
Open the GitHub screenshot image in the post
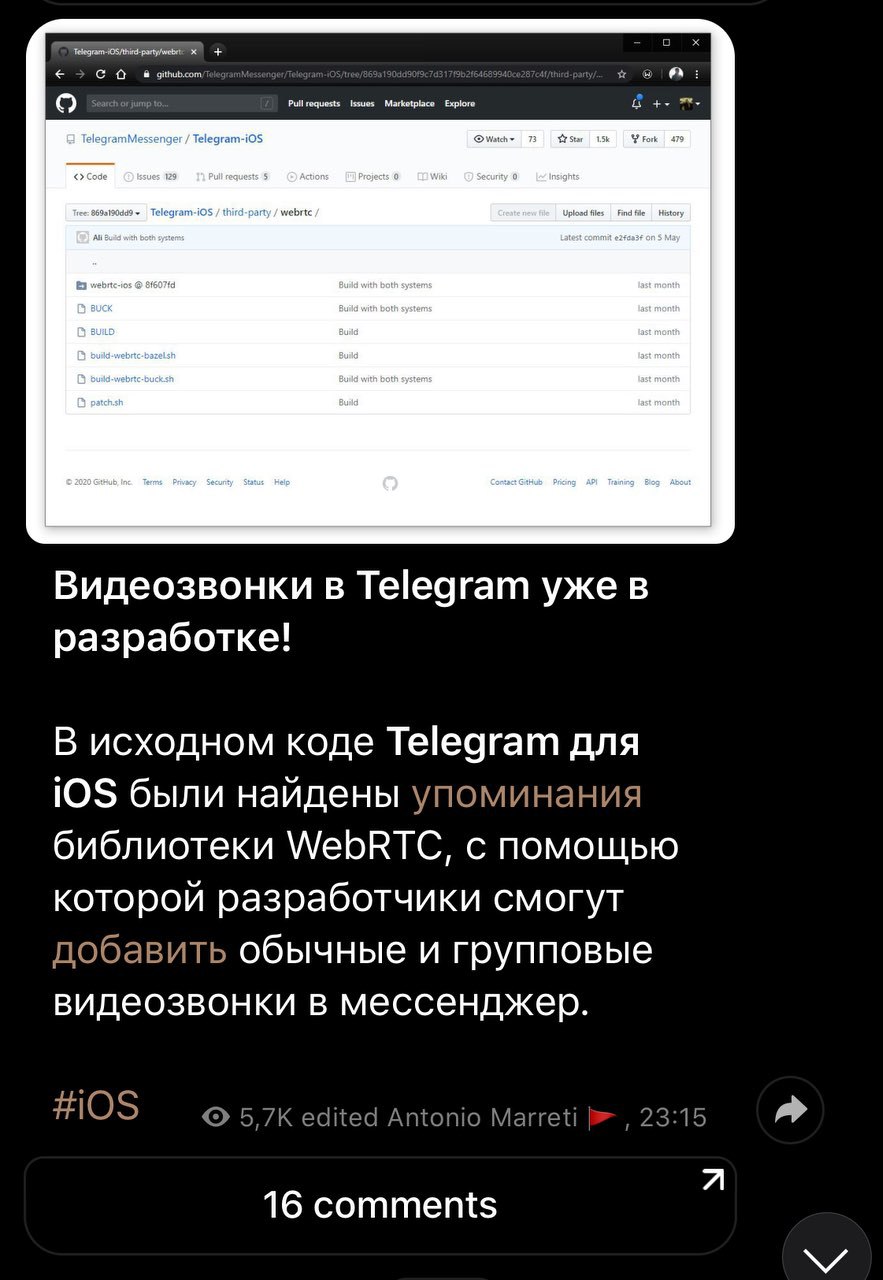click(x=379, y=280)
